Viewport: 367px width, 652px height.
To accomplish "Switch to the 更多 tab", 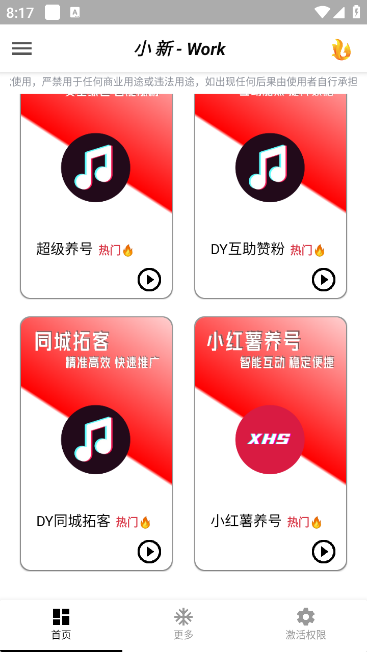I will point(183,624).
